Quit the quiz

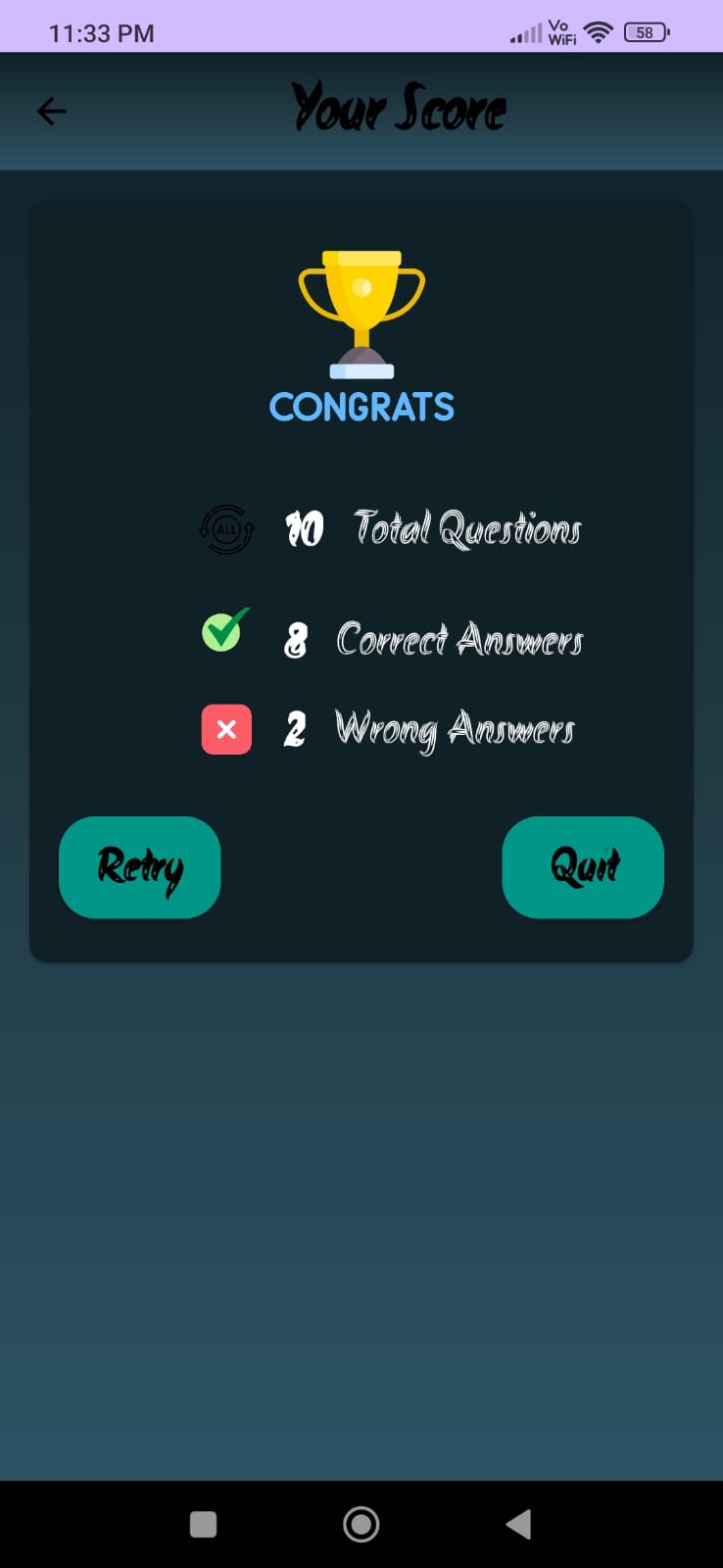(583, 867)
